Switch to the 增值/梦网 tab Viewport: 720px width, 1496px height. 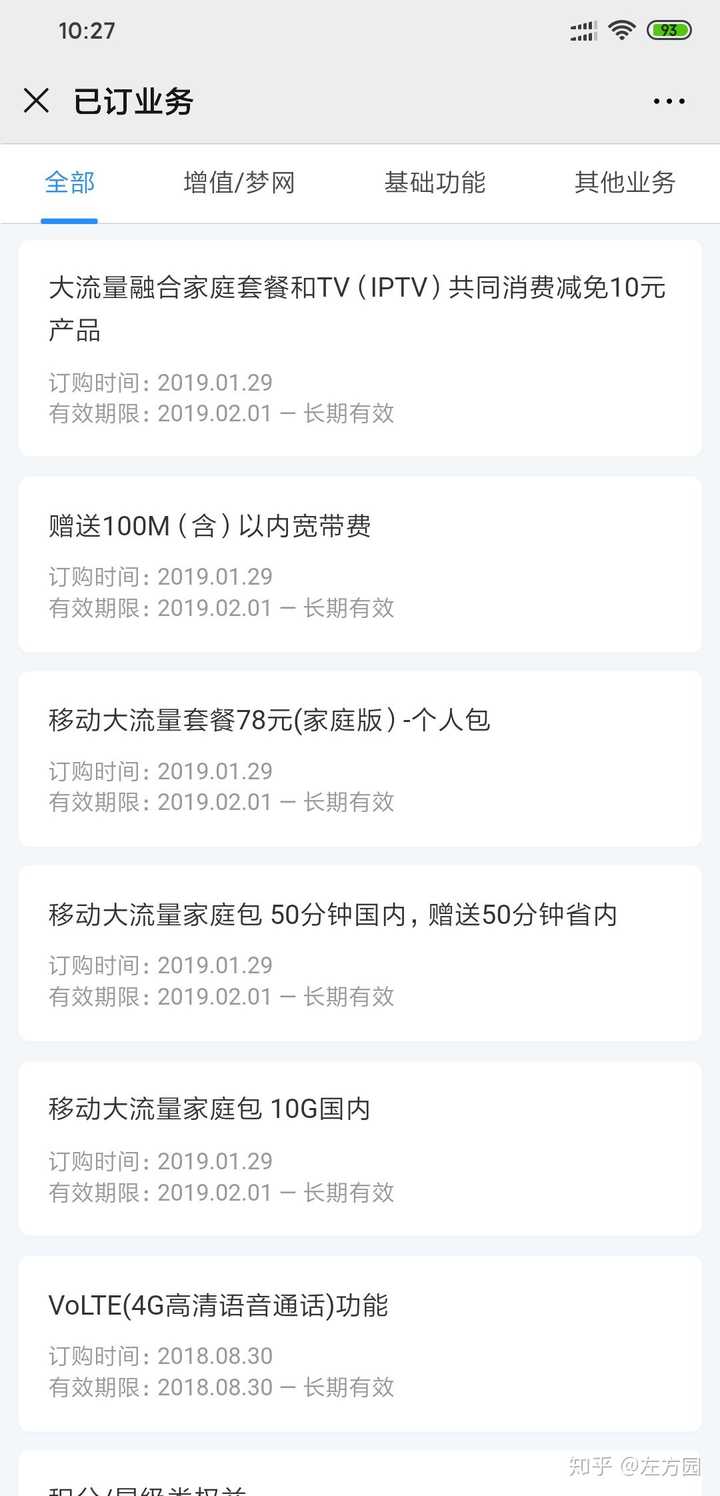click(x=239, y=183)
